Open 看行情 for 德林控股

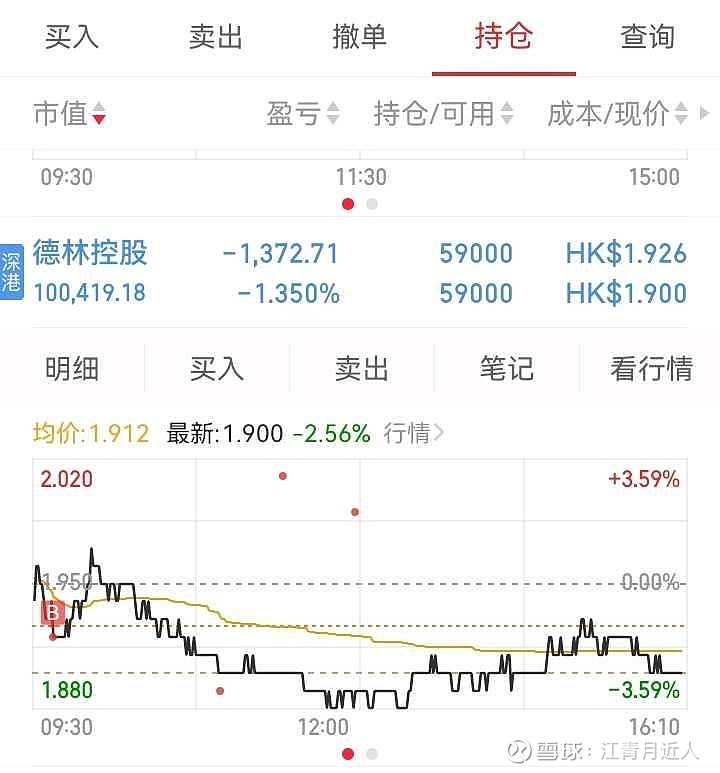(651, 369)
